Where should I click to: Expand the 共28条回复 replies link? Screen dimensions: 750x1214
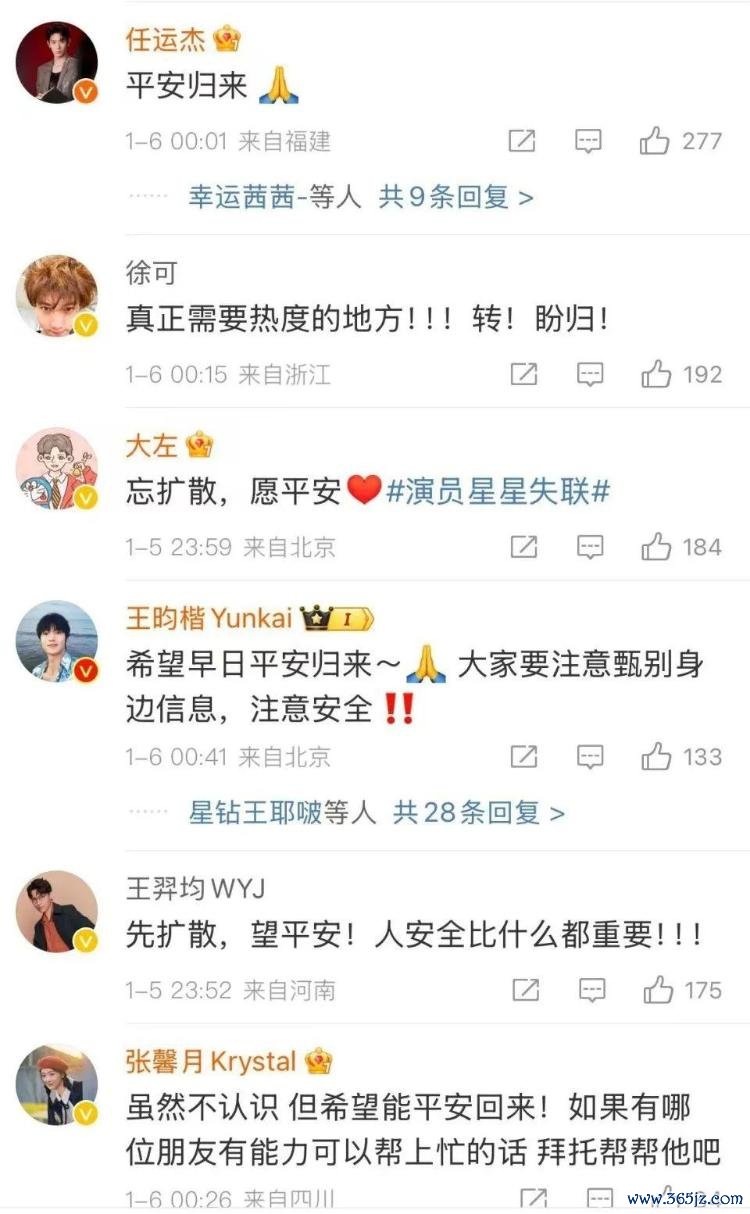click(478, 812)
